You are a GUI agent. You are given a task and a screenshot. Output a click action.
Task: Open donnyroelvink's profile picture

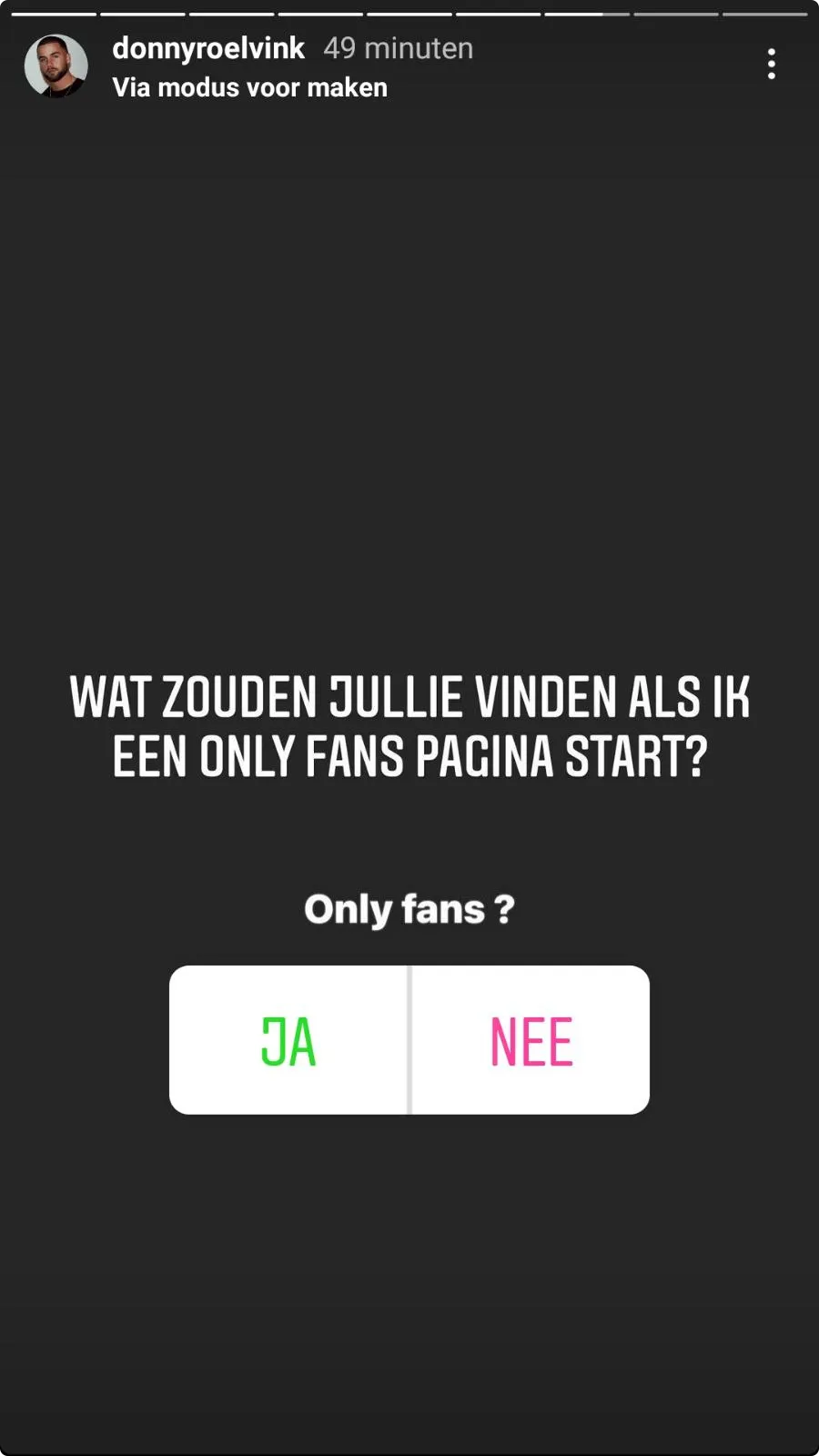click(56, 66)
